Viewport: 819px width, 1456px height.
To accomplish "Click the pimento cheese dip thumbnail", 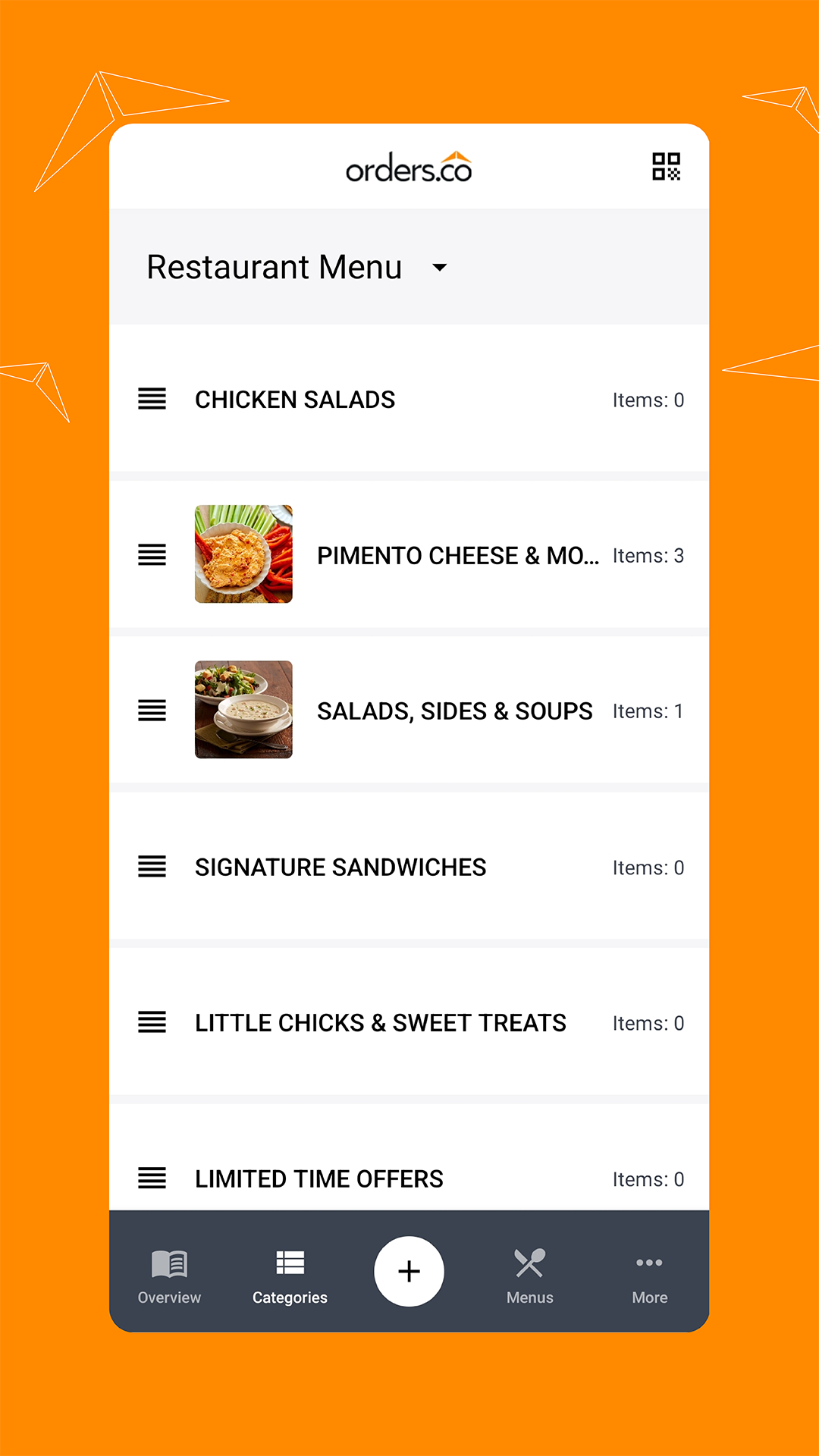I will pyautogui.click(x=243, y=554).
